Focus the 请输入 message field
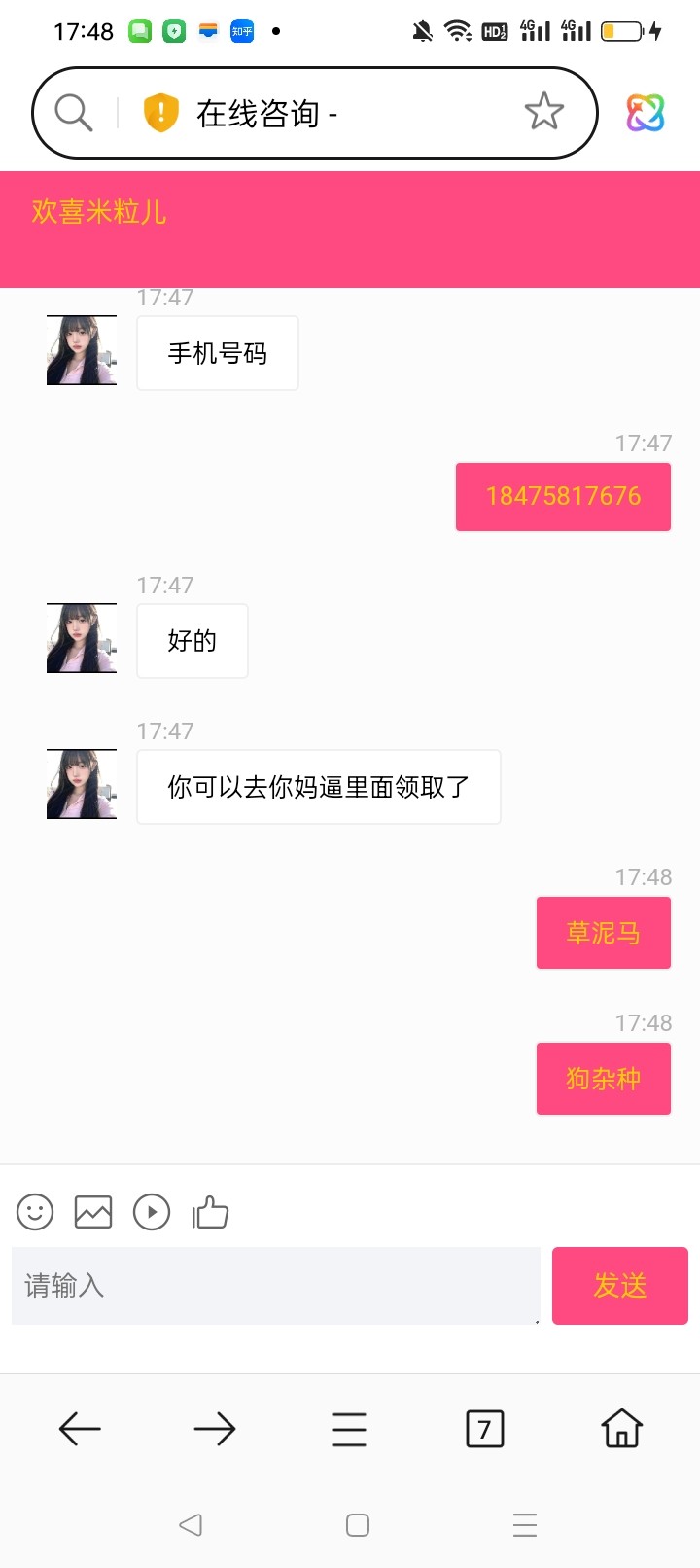 (275, 1286)
